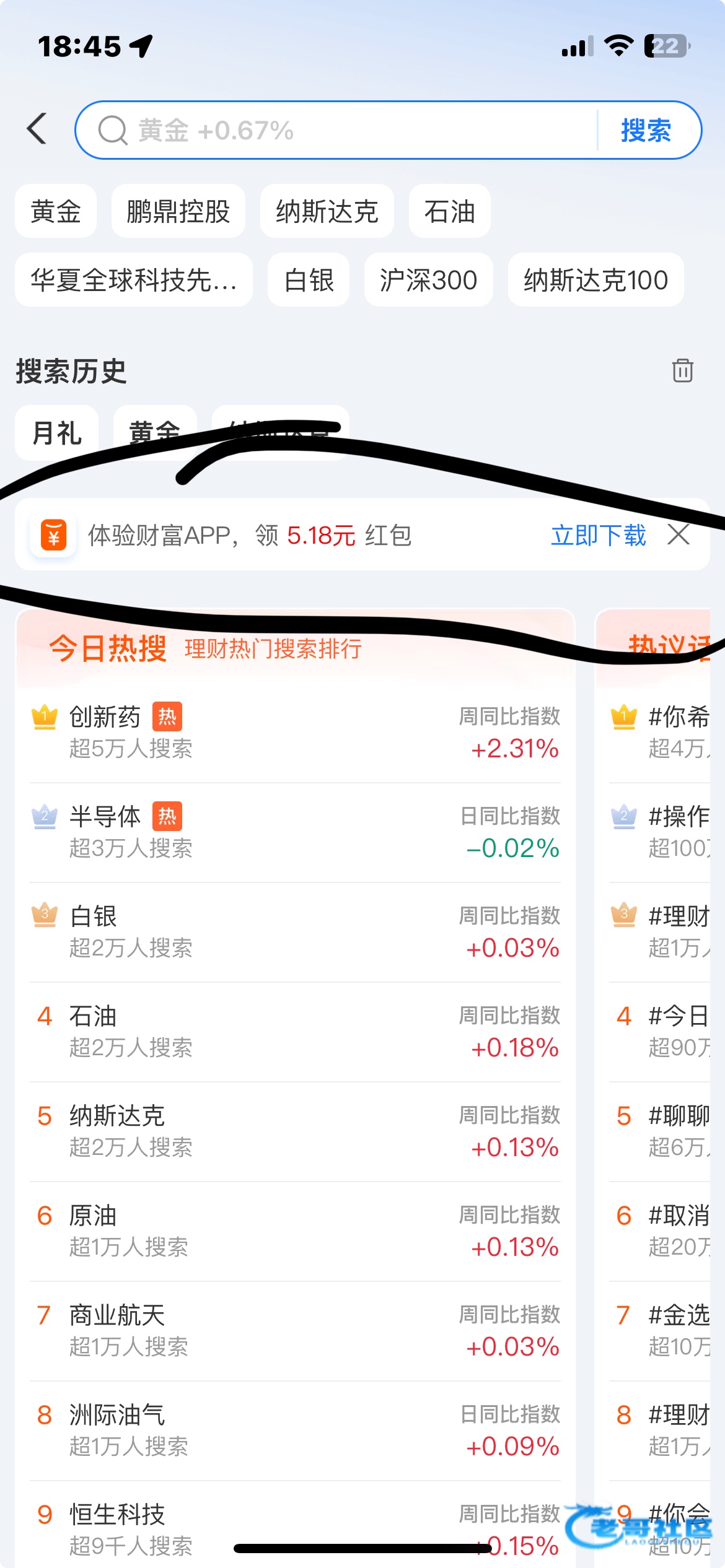Tap 月礼 in search history
725x1568 pixels.
[x=56, y=433]
